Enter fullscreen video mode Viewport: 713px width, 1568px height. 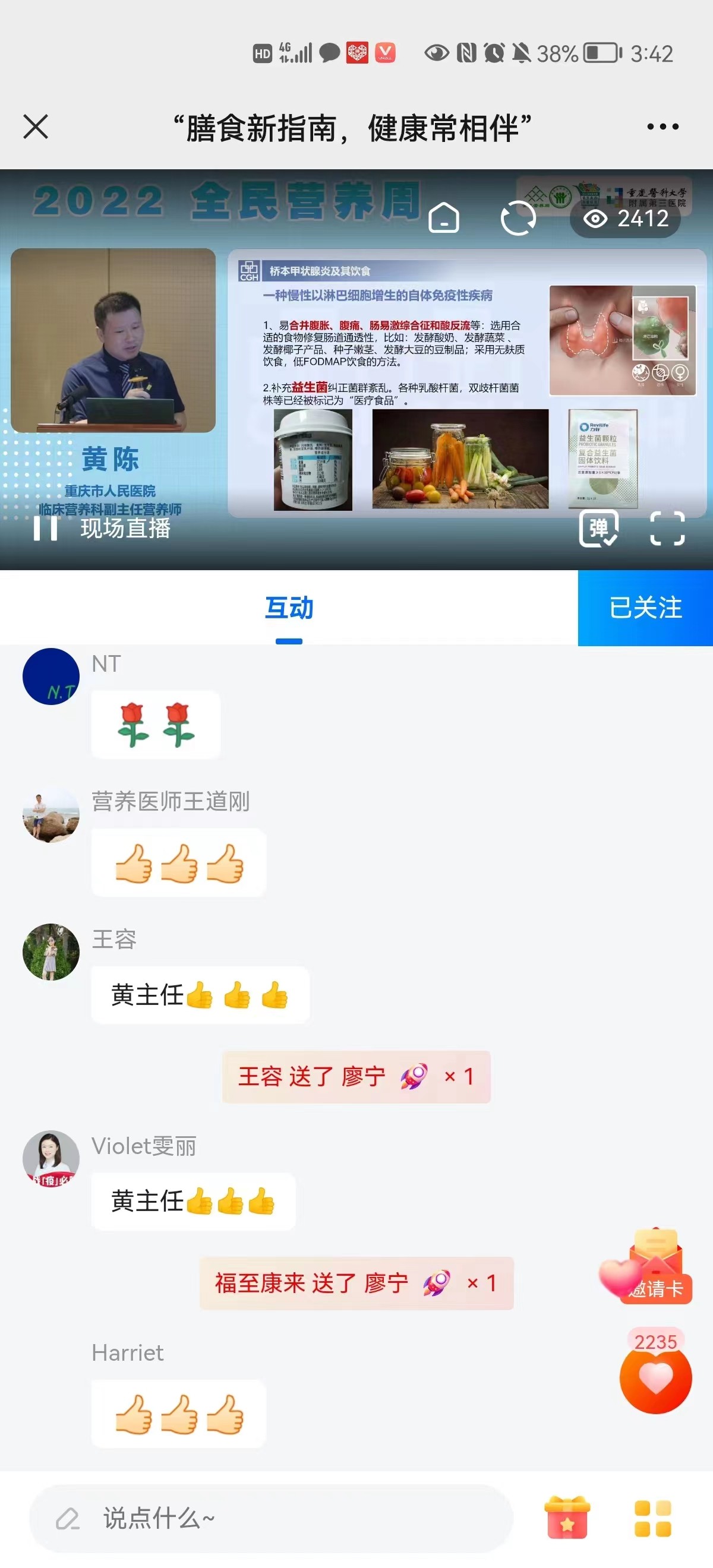coord(667,528)
